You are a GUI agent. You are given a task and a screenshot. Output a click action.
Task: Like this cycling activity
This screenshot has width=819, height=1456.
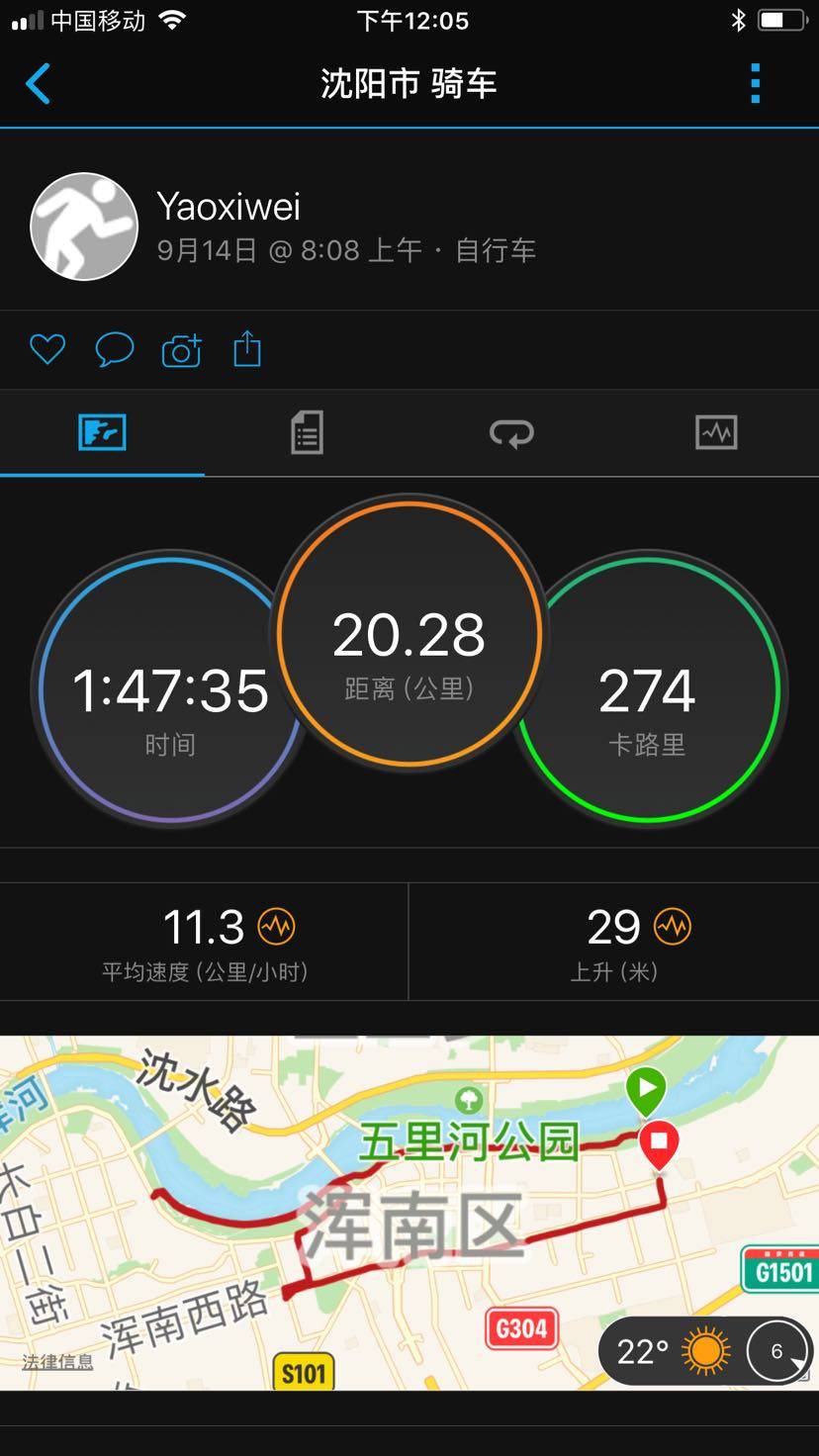click(x=46, y=349)
